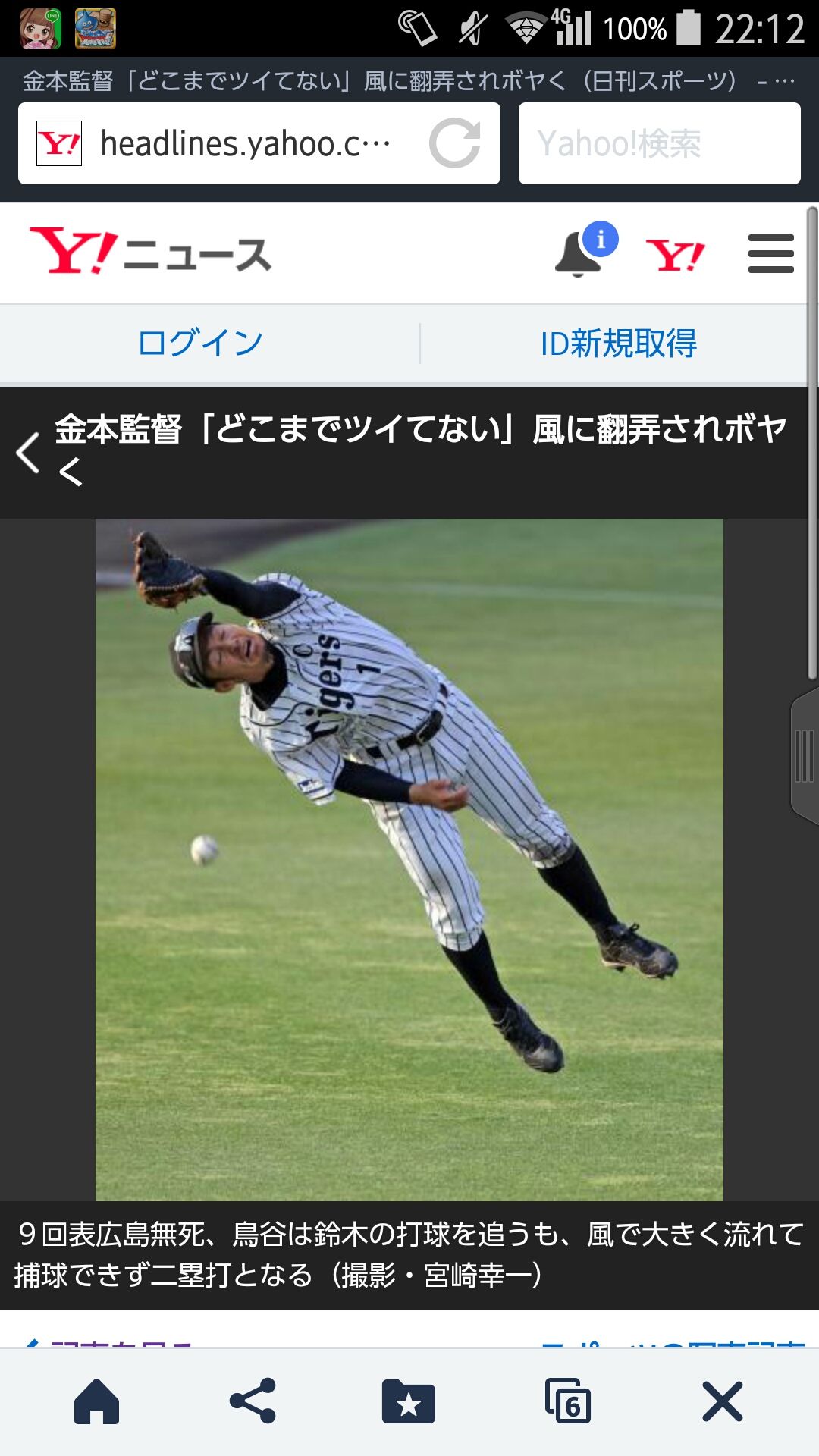The height and width of the screenshot is (1456, 819).
Task: Go back using the article header arrow
Action: tap(28, 453)
